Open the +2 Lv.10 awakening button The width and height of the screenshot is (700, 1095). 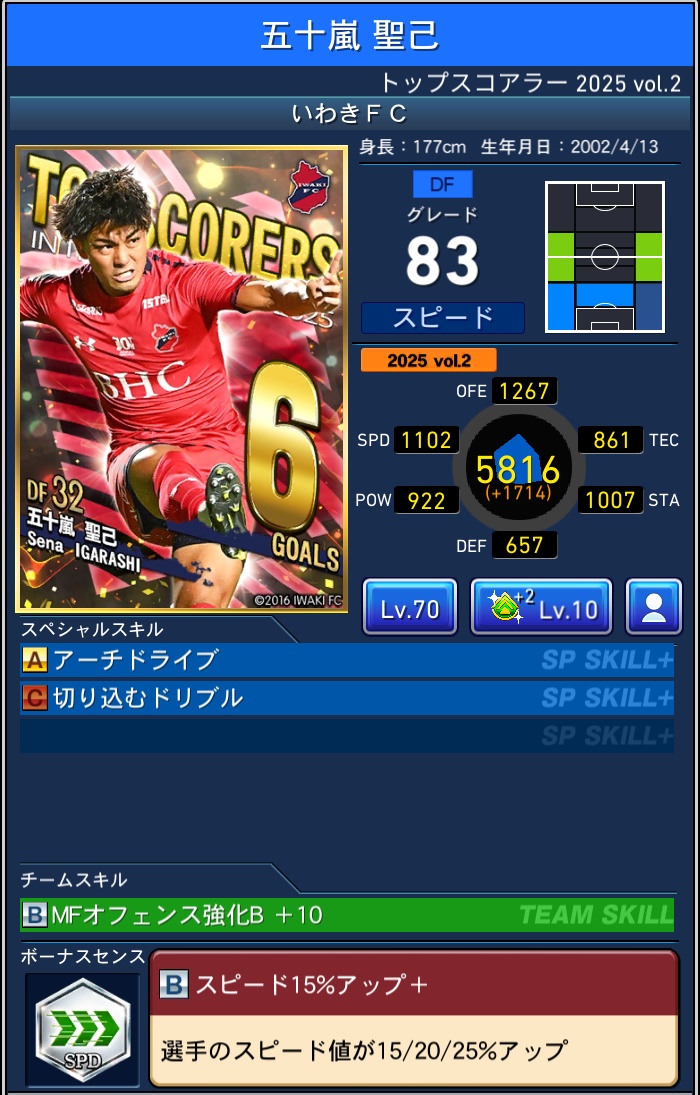(x=540, y=608)
